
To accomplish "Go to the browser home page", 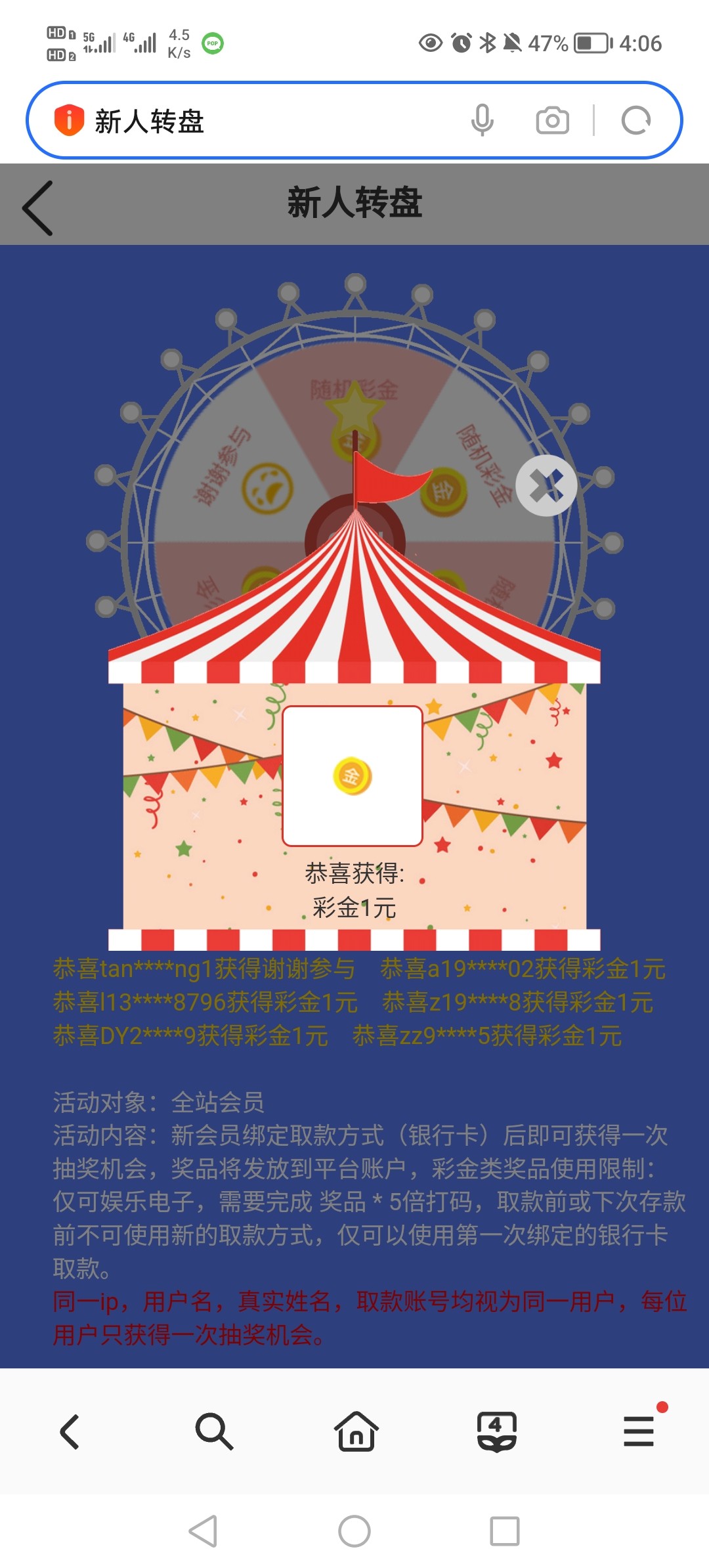I will point(356,1432).
